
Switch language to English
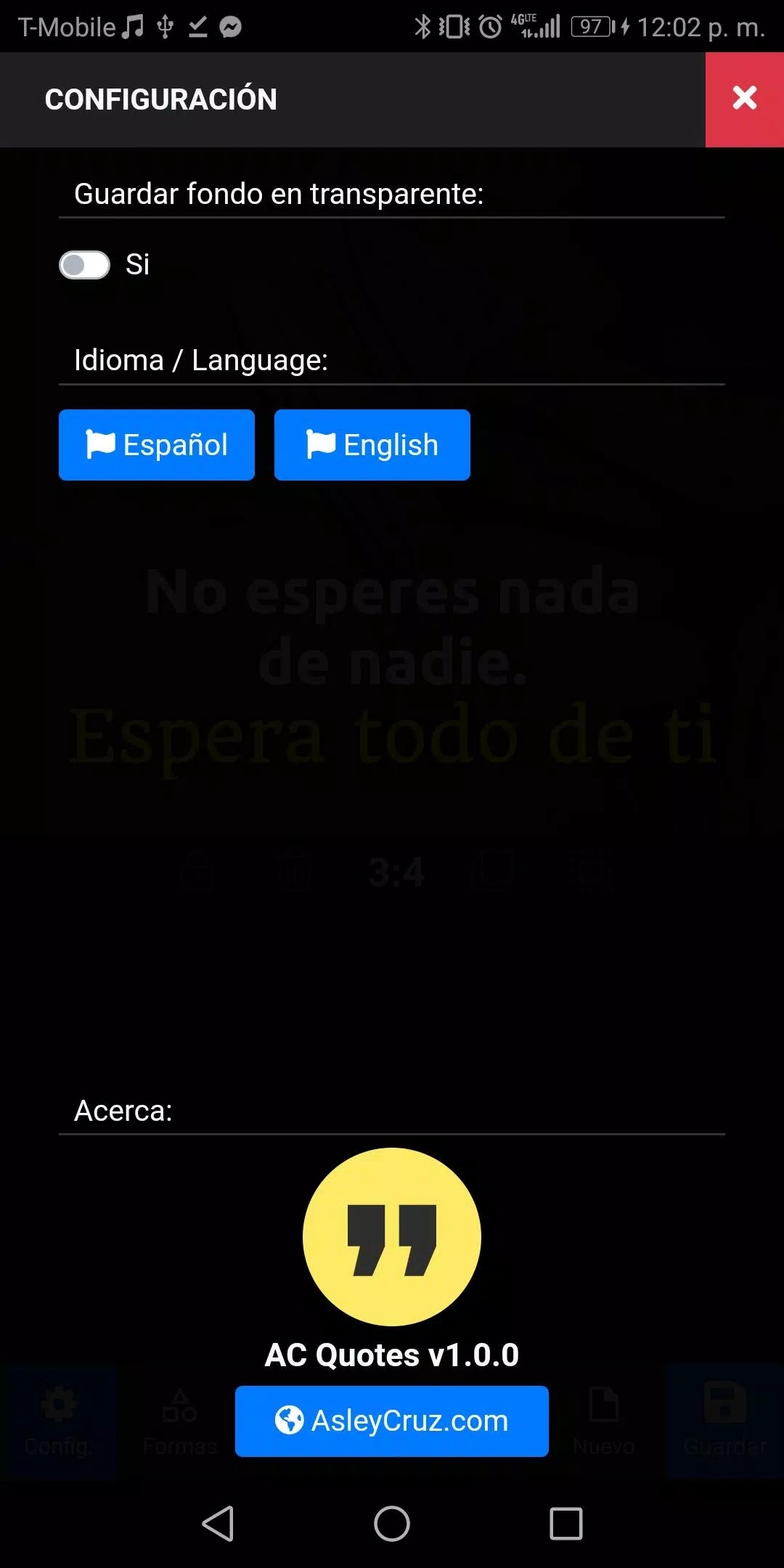point(372,445)
